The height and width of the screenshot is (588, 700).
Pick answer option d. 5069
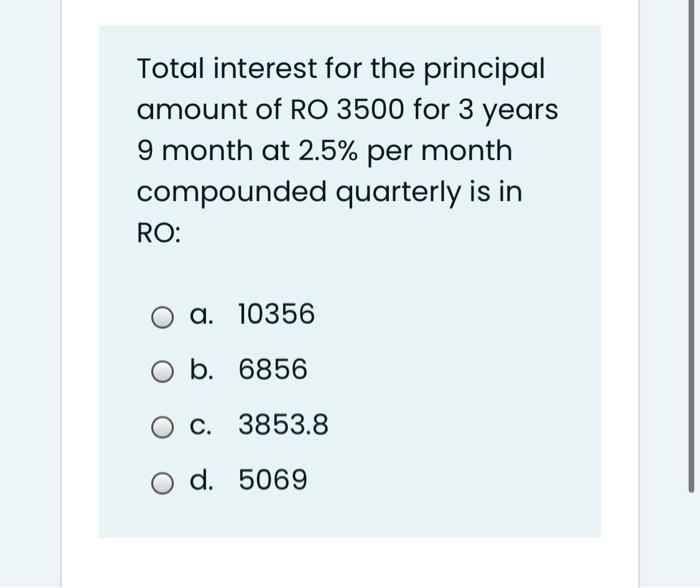[163, 482]
